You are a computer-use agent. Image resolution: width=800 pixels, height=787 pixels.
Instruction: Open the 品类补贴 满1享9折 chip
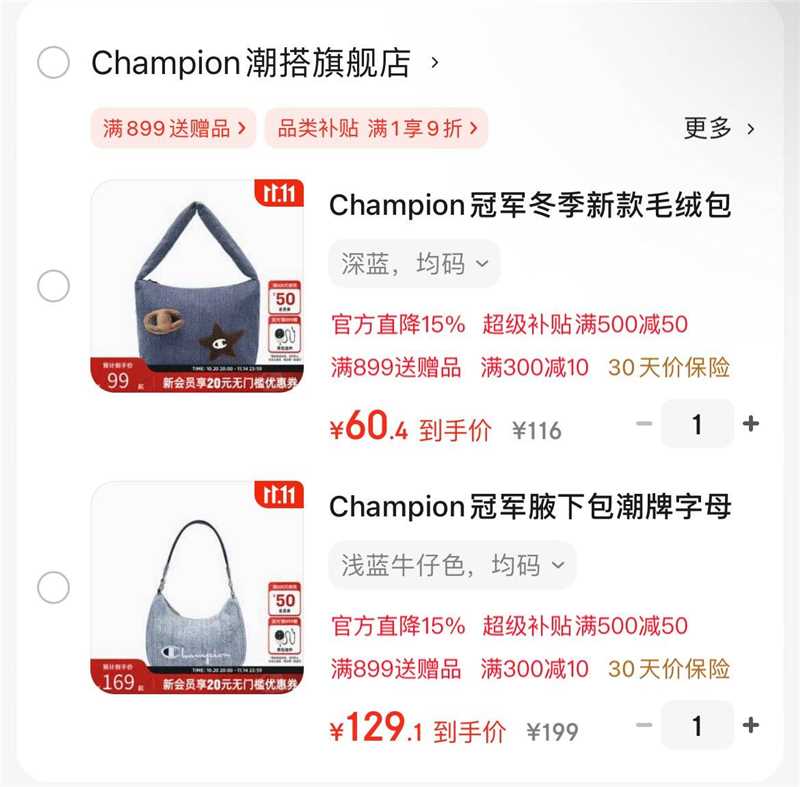click(376, 128)
